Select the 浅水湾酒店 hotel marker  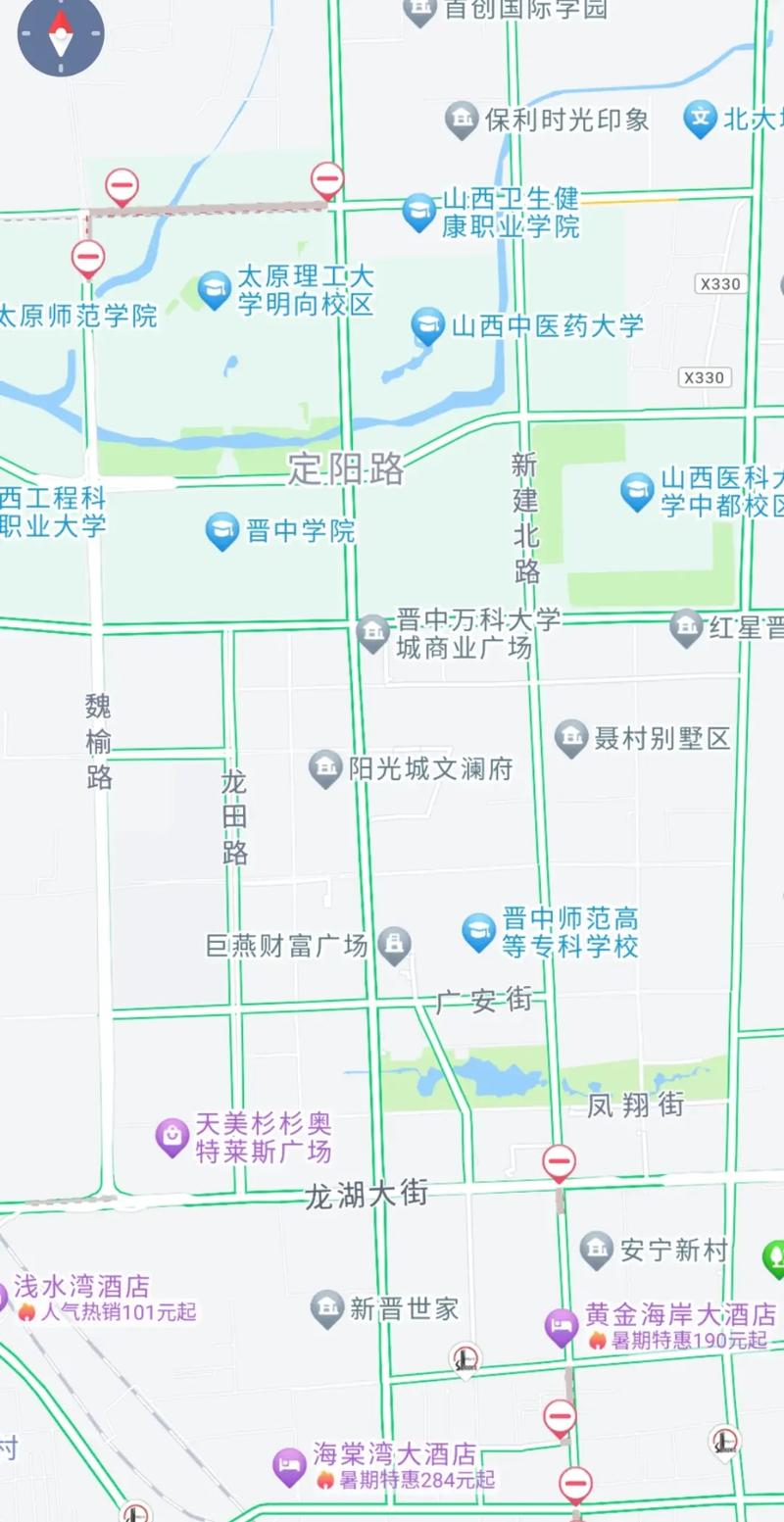click(x=3, y=1298)
